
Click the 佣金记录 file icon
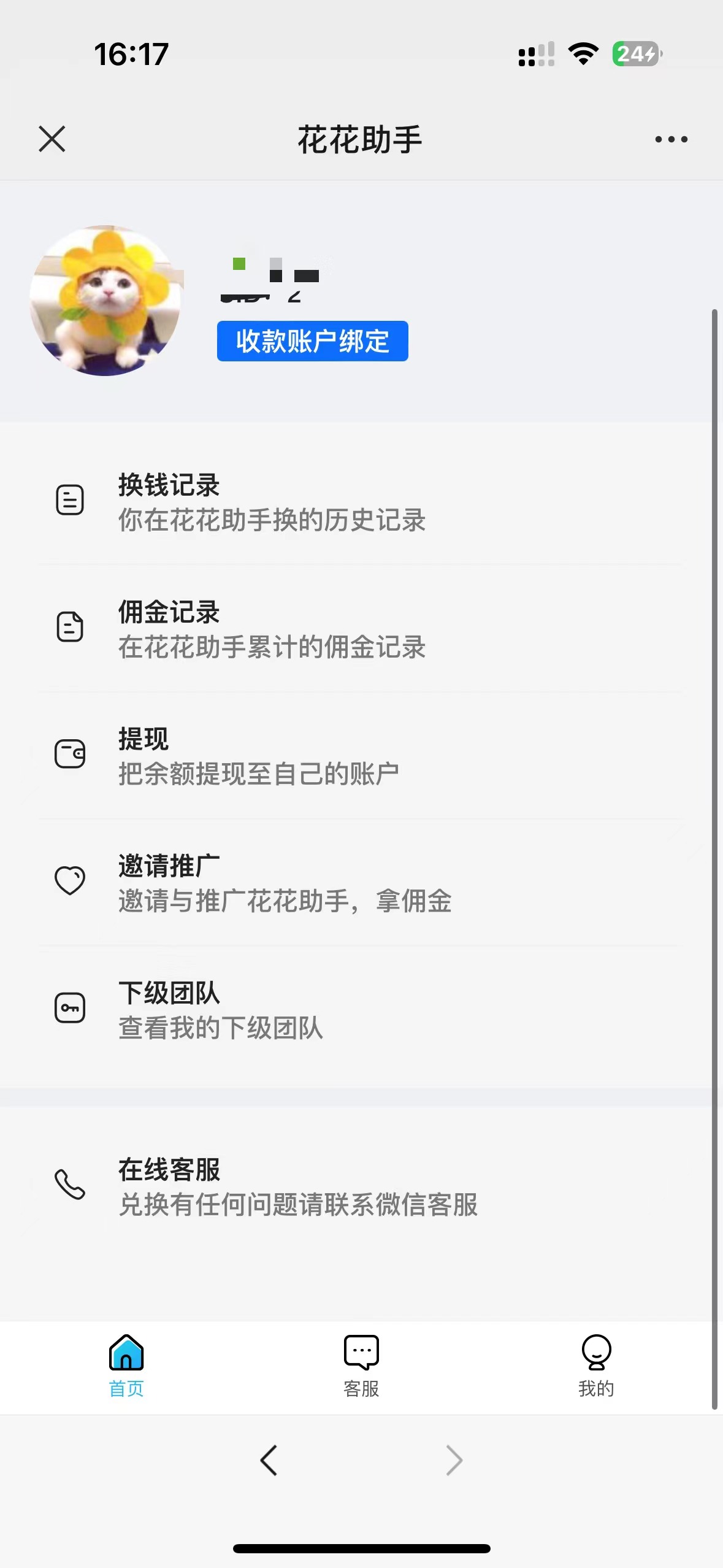[x=69, y=626]
